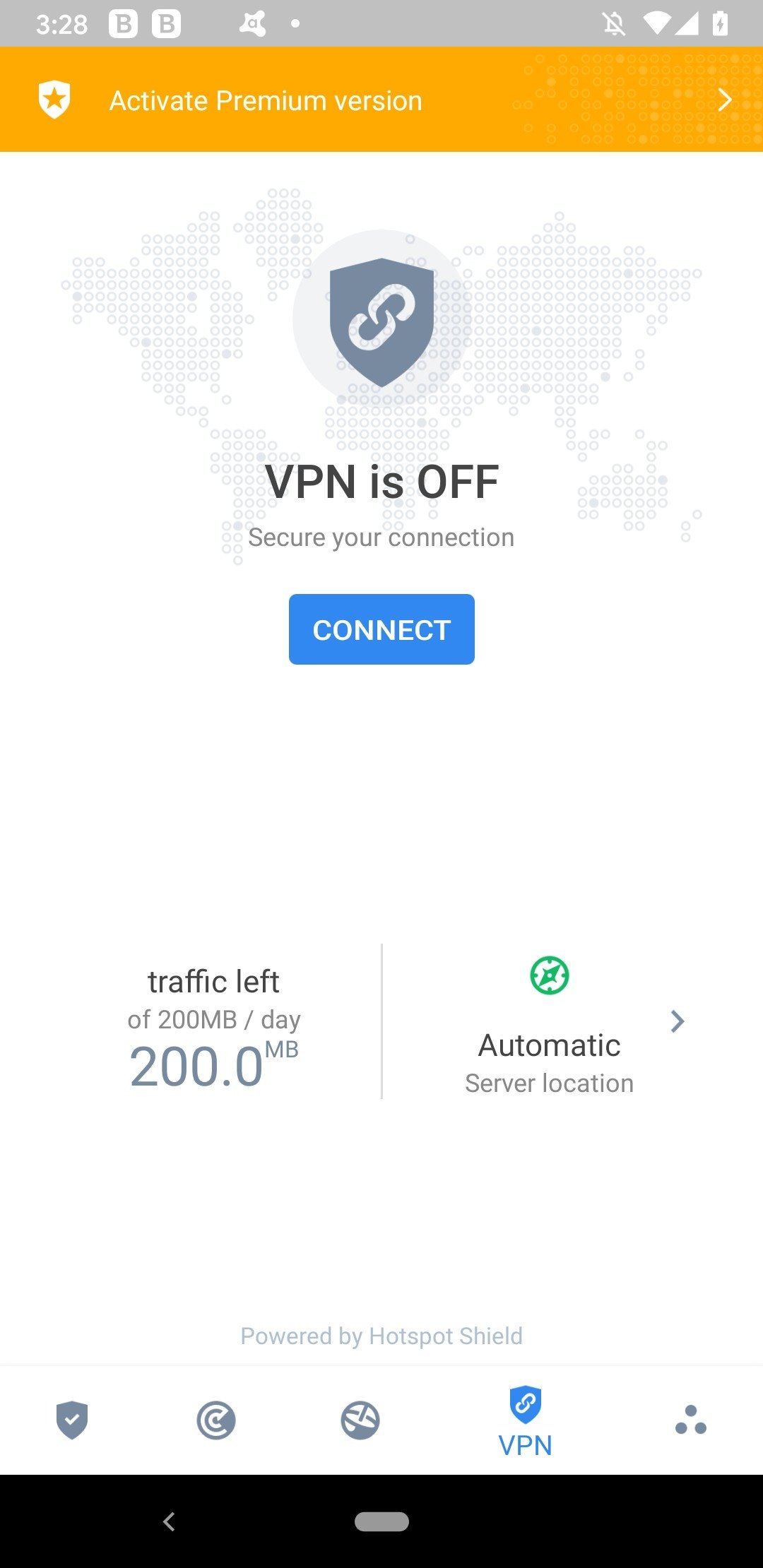Open the globe web protection tab
This screenshot has width=763, height=1568.
tap(360, 1420)
